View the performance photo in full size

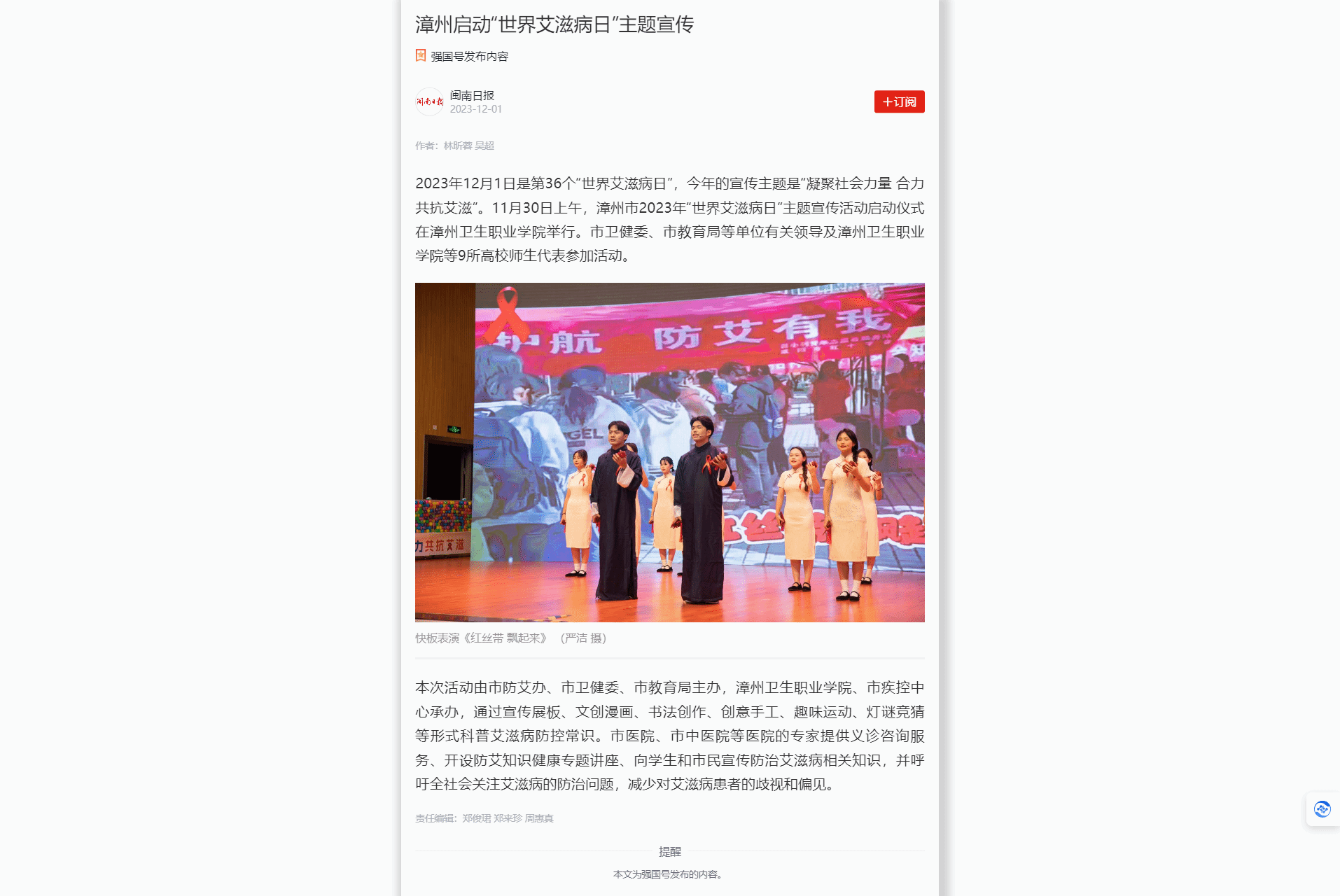(x=669, y=452)
